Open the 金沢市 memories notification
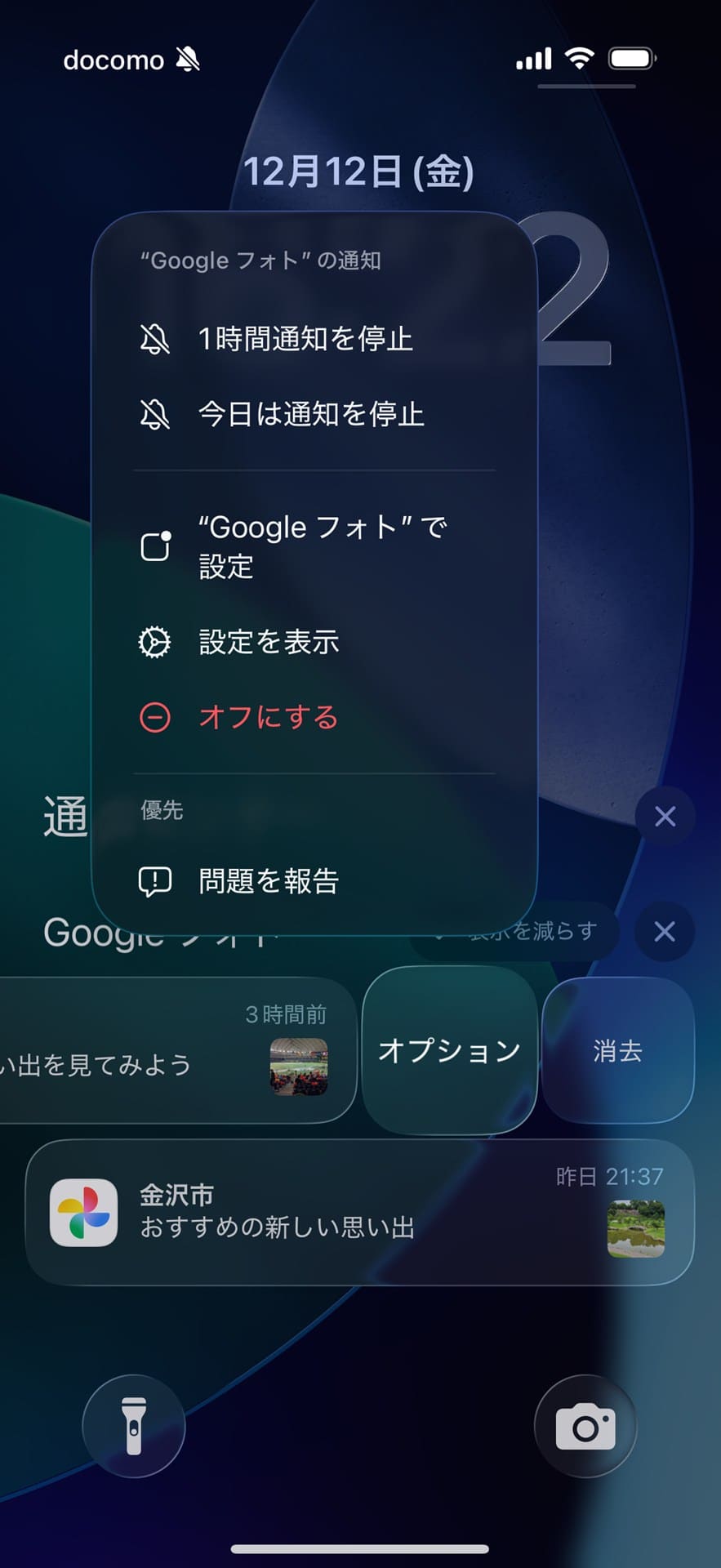The height and width of the screenshot is (1568, 721). 359,1212
